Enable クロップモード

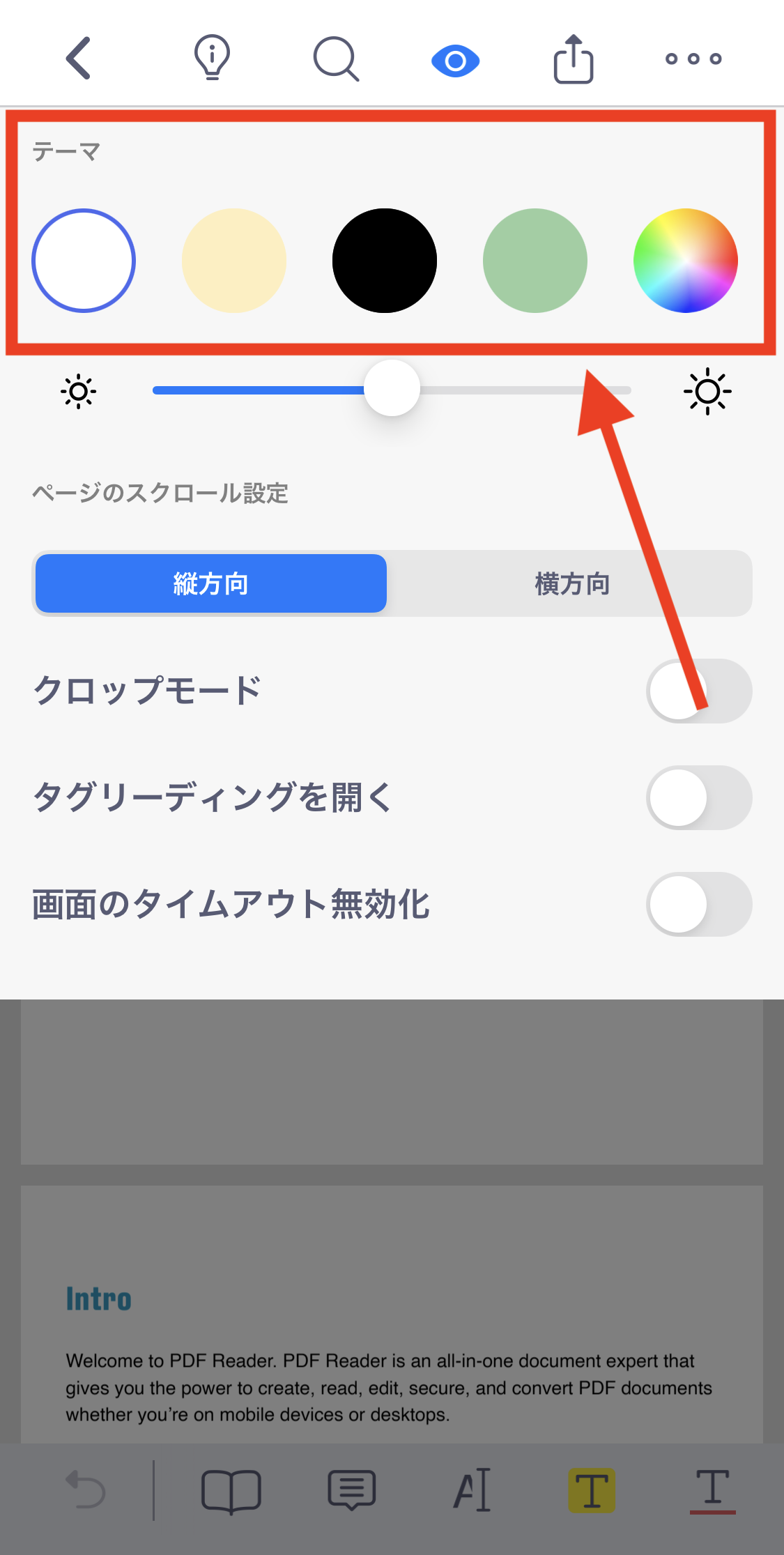[x=699, y=691]
